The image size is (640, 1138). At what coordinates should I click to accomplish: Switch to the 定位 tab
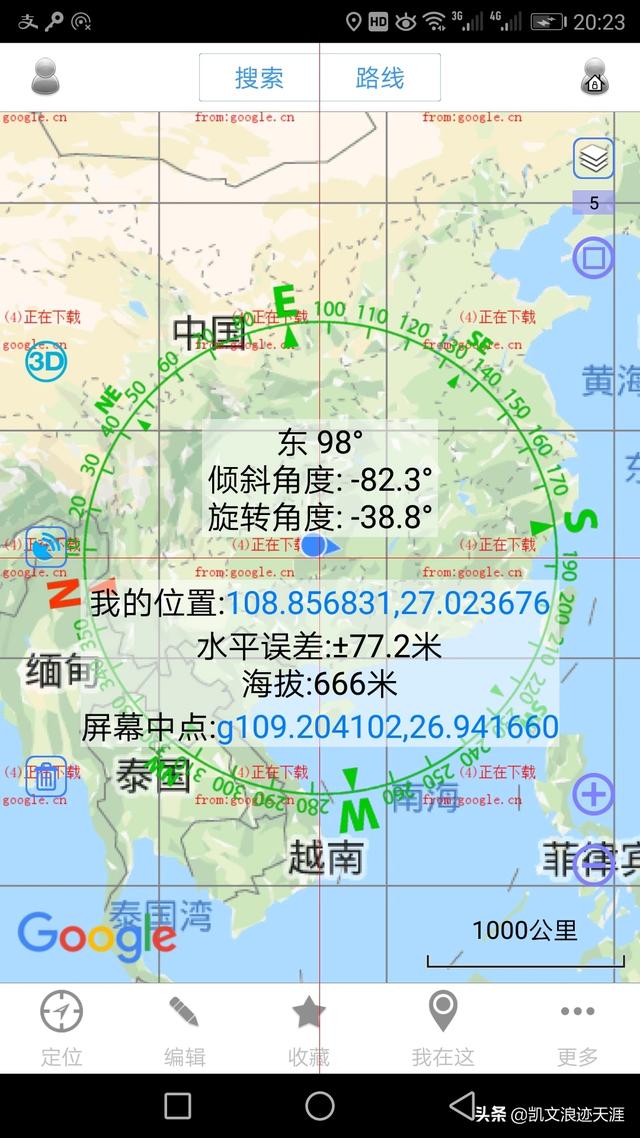(x=61, y=1027)
